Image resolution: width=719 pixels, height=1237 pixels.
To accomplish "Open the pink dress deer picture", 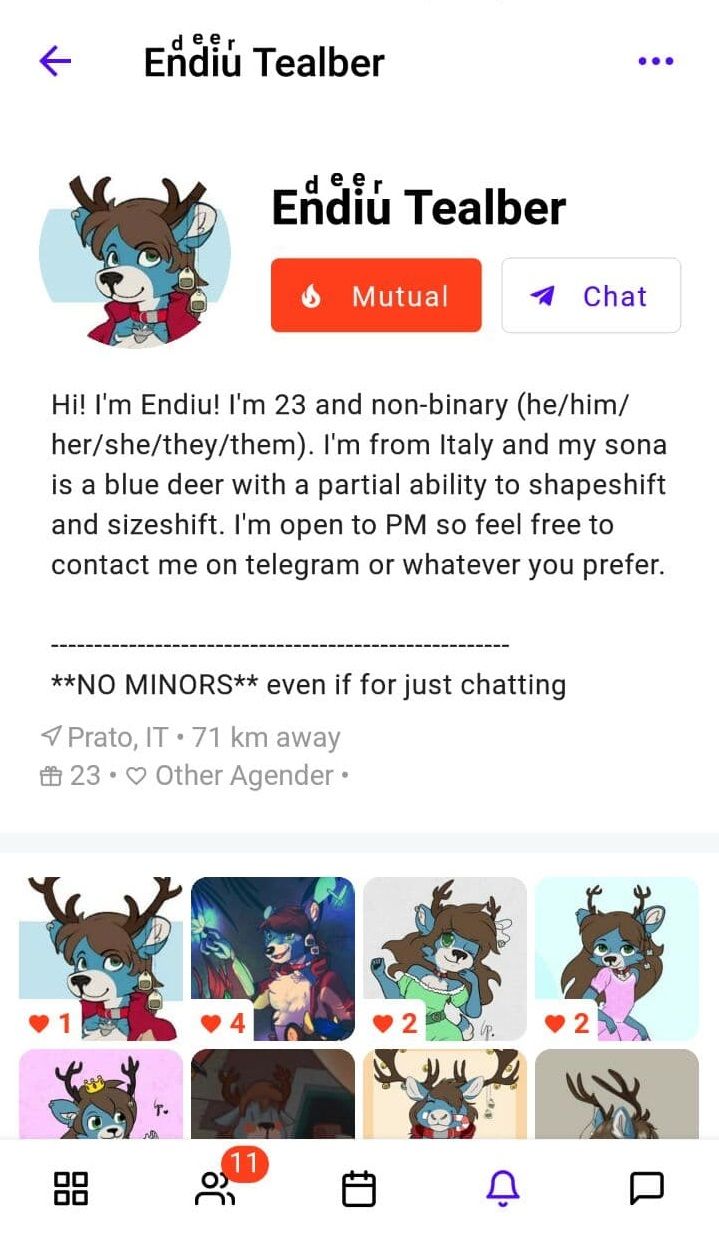I will click(617, 958).
